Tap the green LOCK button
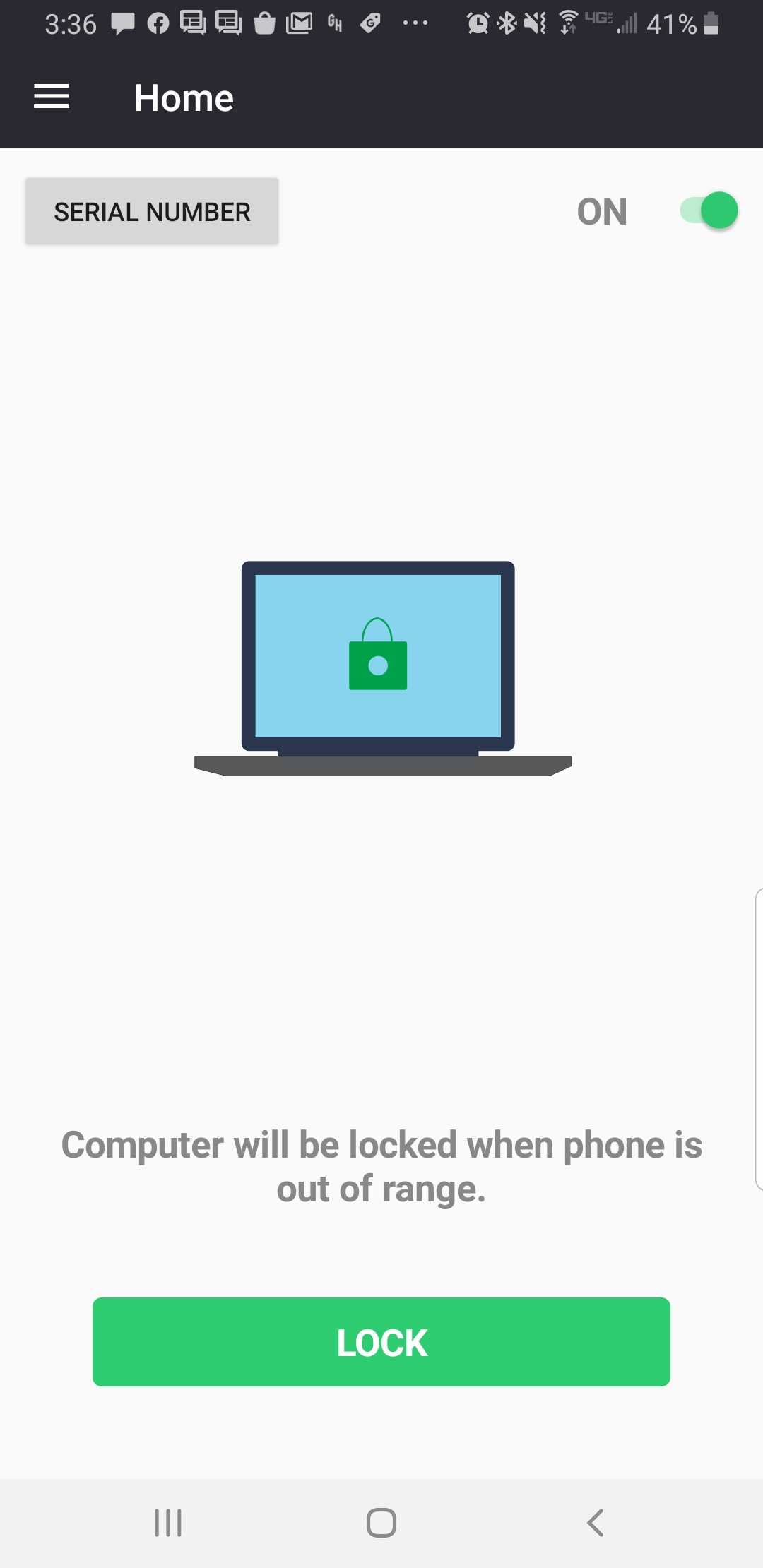This screenshot has width=763, height=1568. coord(381,1341)
